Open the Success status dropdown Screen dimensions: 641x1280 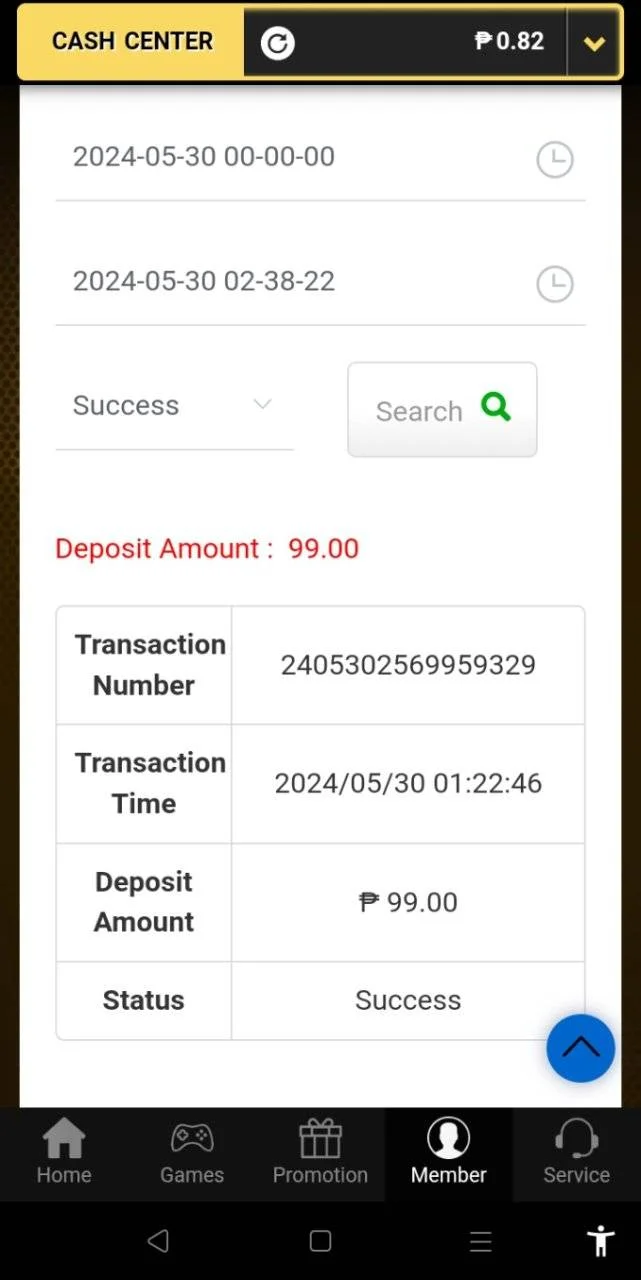pos(174,406)
